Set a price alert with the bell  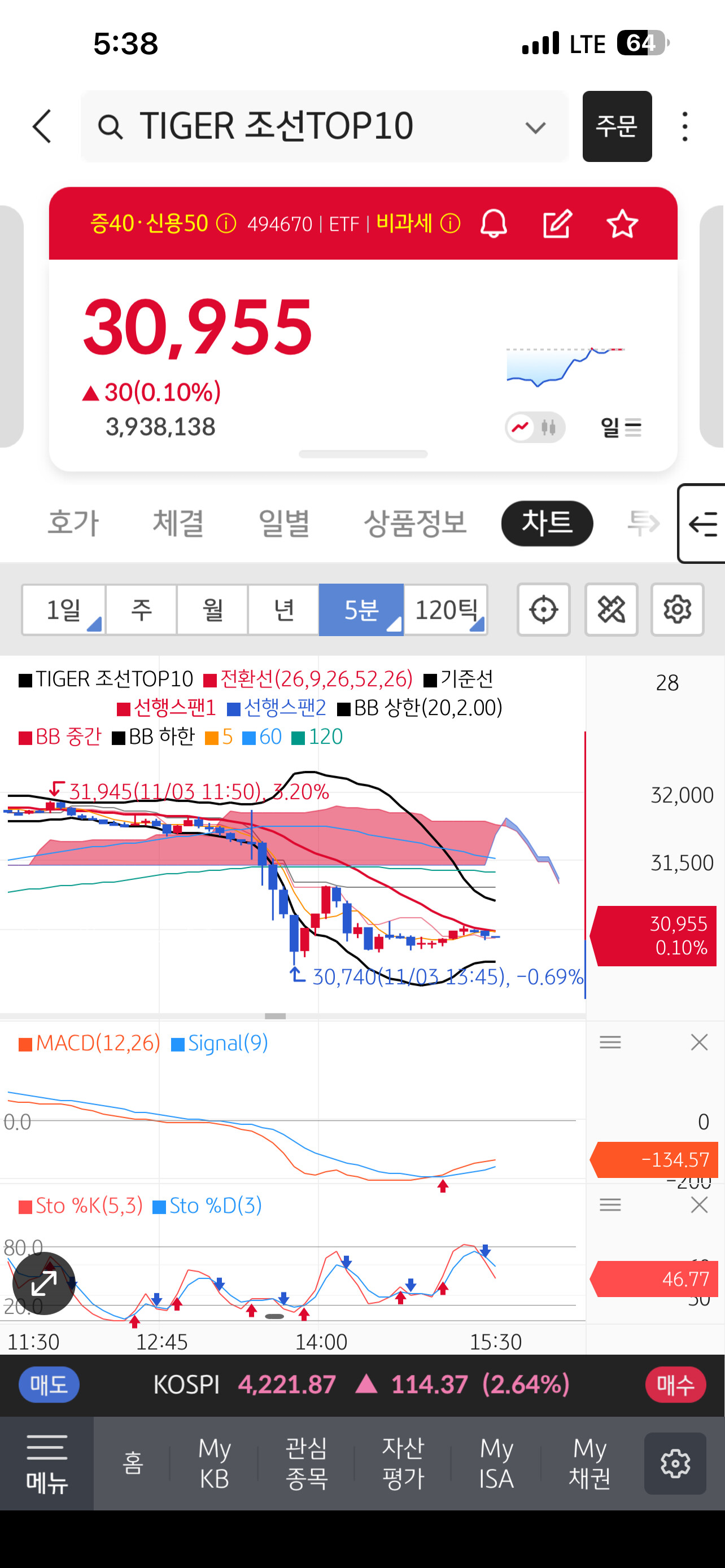493,224
